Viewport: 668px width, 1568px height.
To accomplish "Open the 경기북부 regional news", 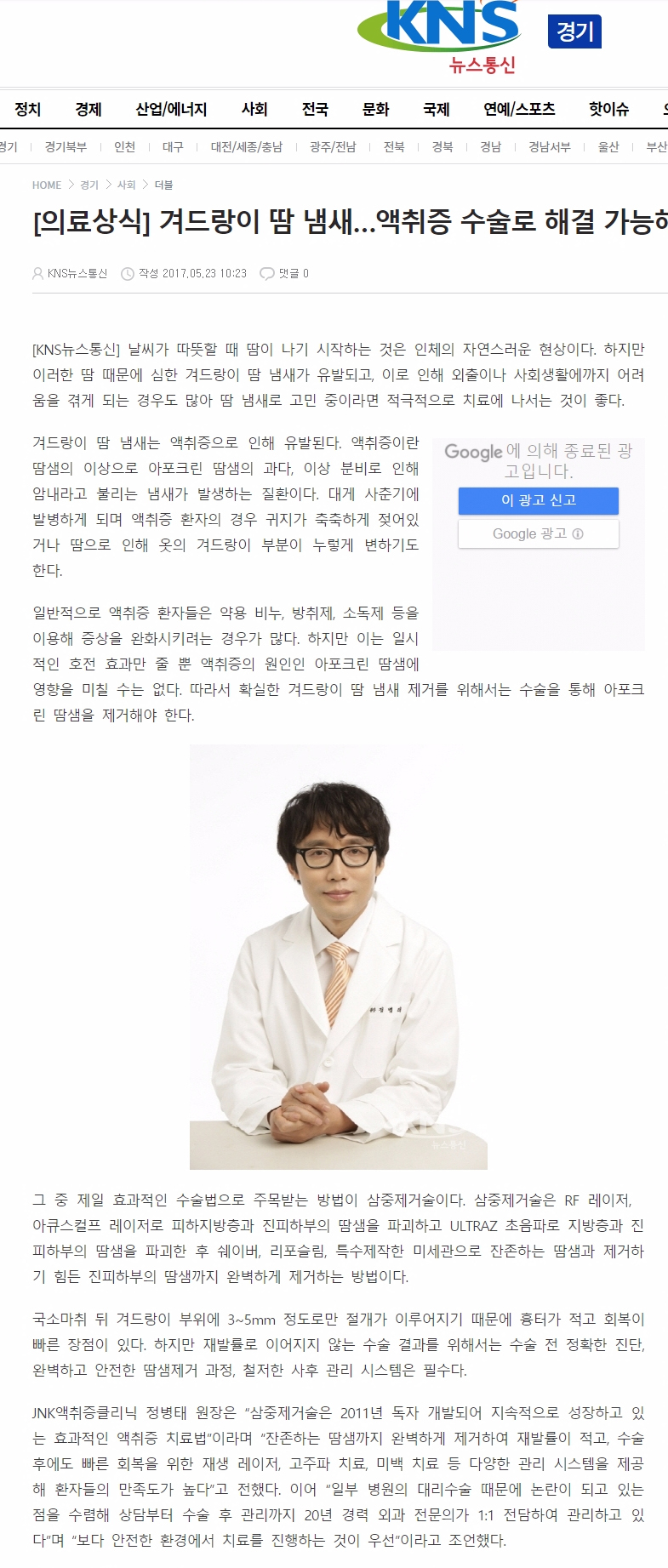I will [66, 147].
